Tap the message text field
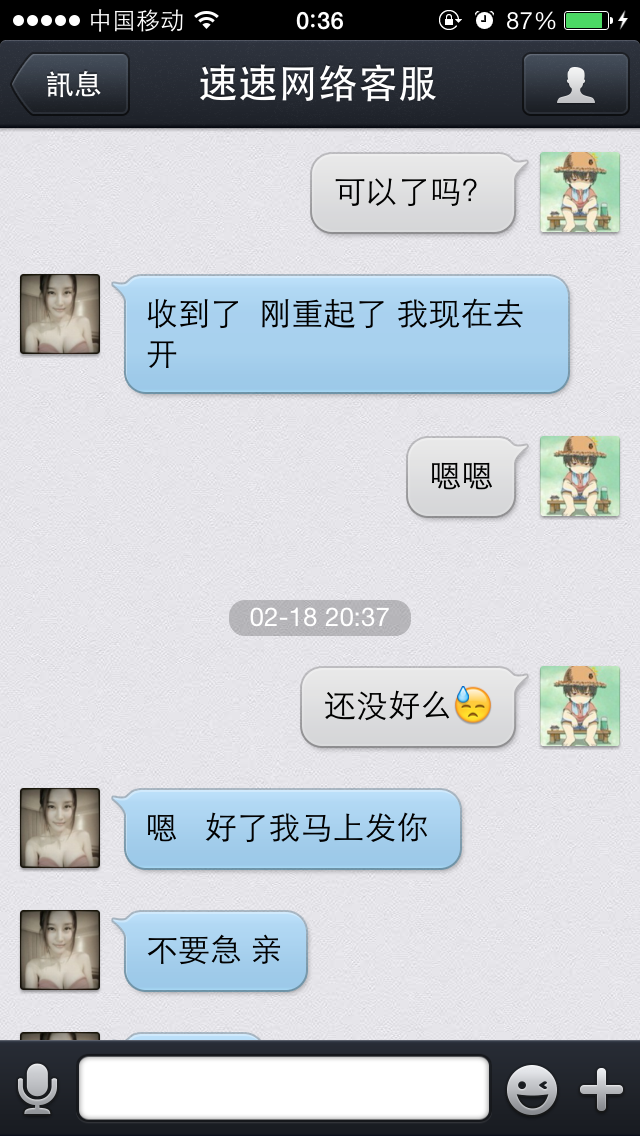Viewport: 640px width, 1136px height. point(283,1088)
